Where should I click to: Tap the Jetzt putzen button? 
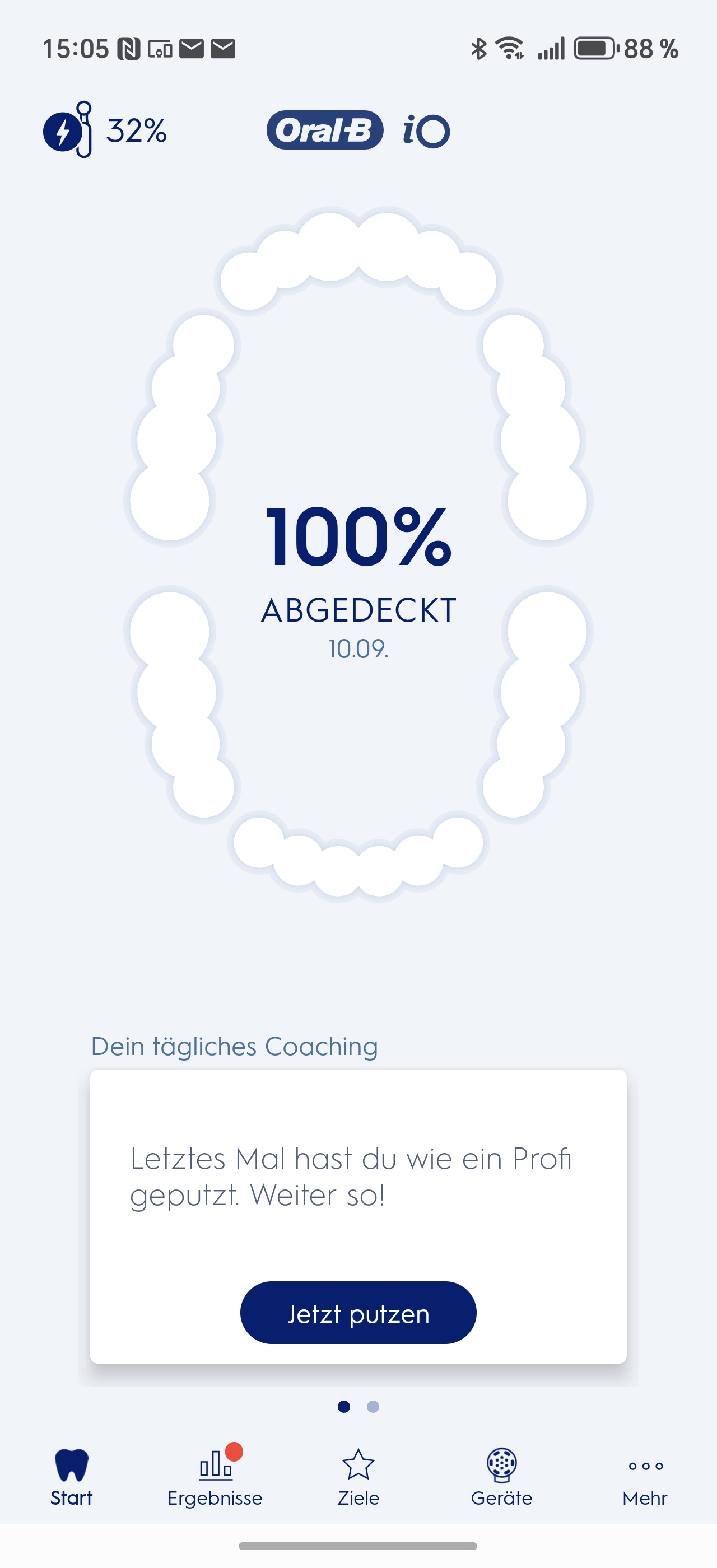(358, 1313)
